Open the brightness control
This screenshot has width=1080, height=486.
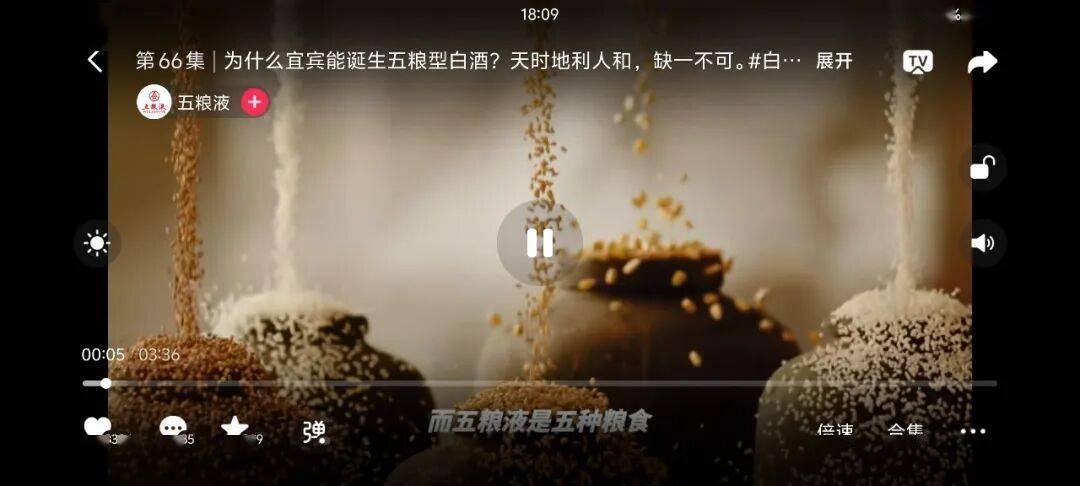click(96, 243)
